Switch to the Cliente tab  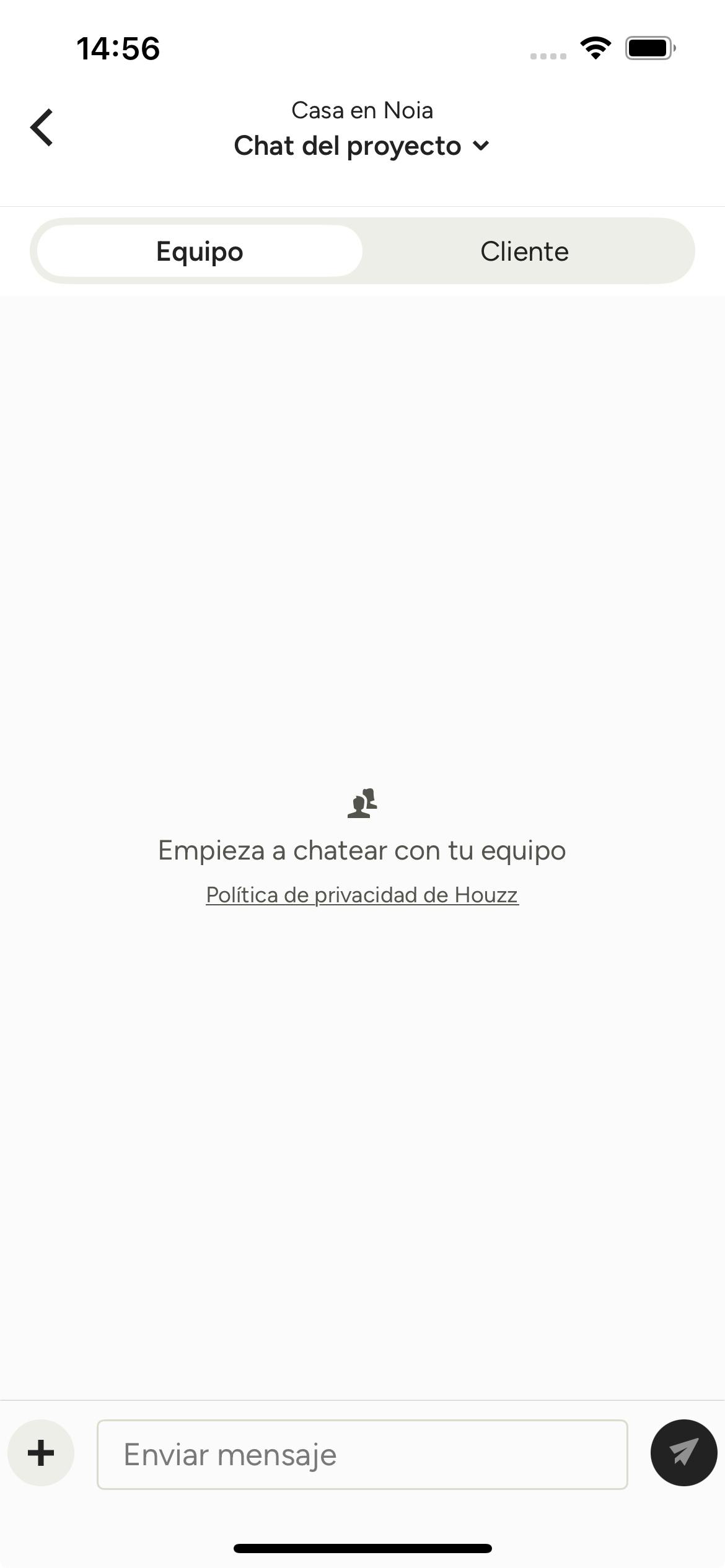[x=524, y=251]
